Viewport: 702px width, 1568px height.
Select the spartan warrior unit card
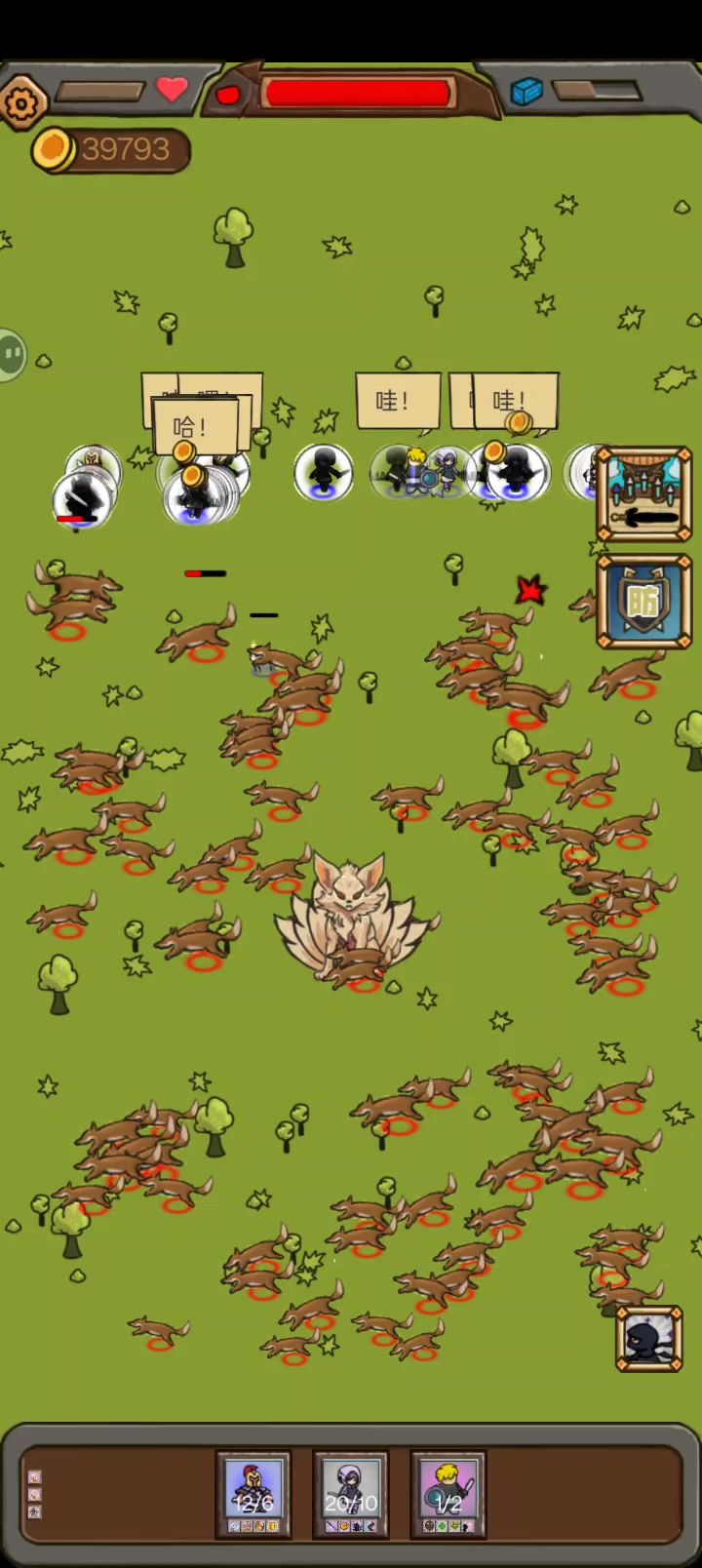point(253,1493)
